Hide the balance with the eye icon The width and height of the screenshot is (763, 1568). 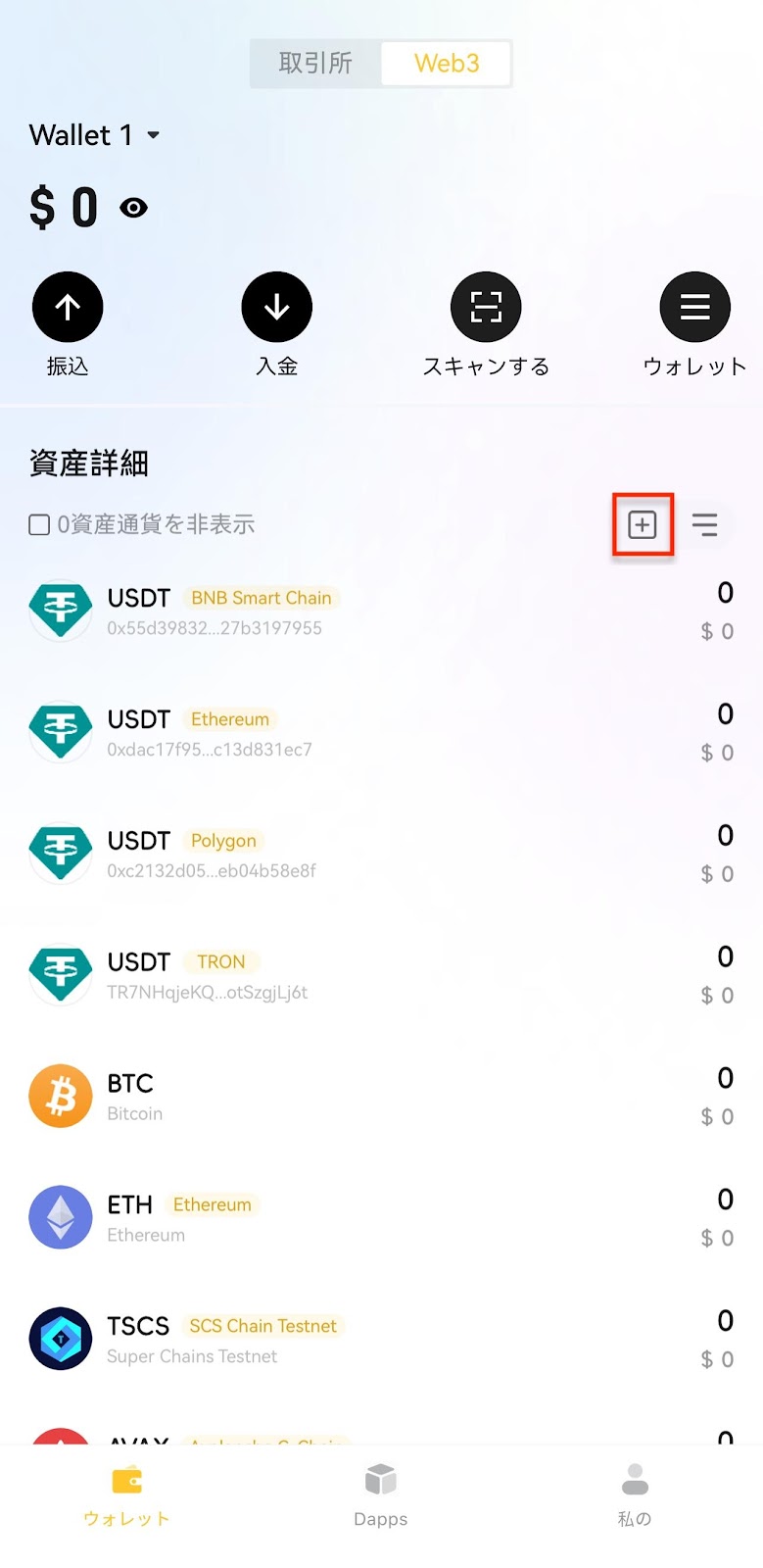(134, 208)
